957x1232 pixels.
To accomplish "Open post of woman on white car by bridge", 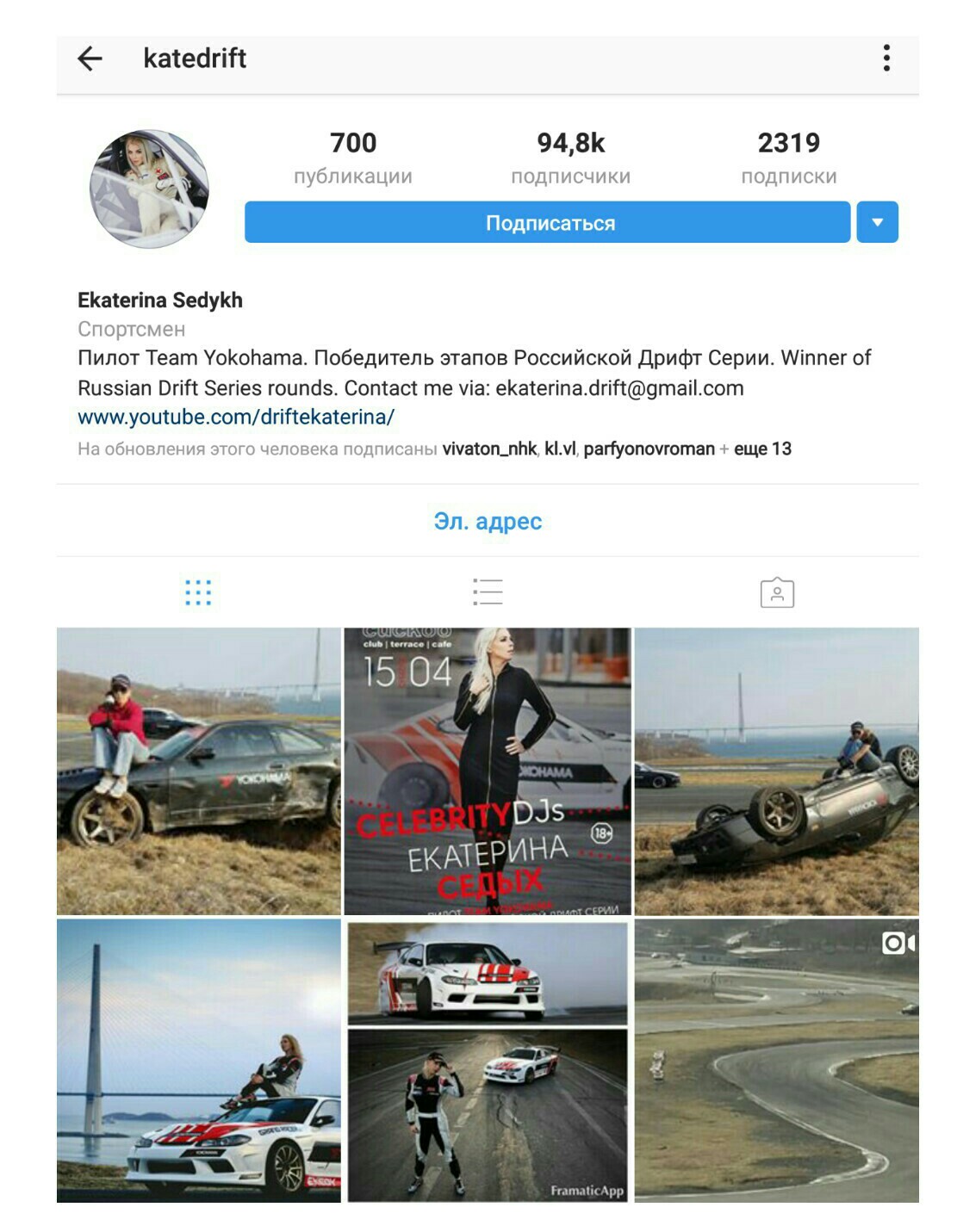I will point(199,1060).
